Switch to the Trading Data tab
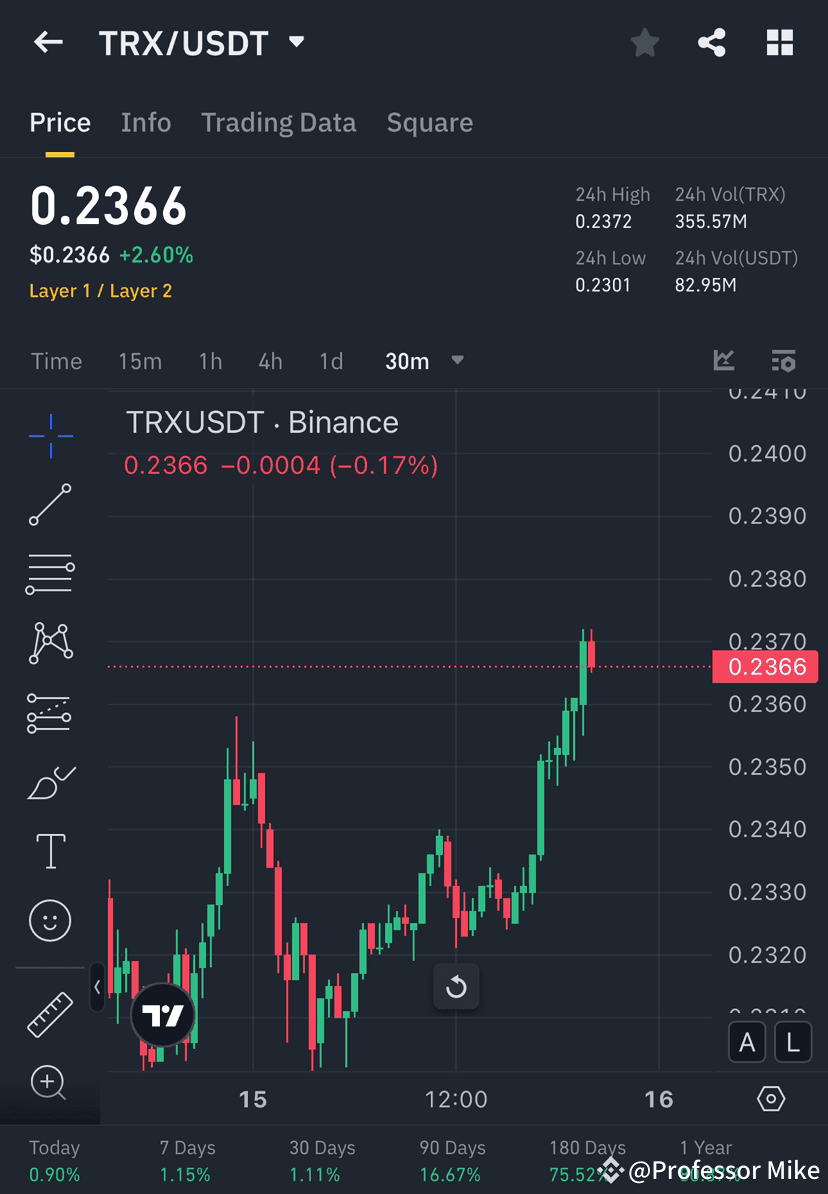828x1194 pixels. coord(278,122)
